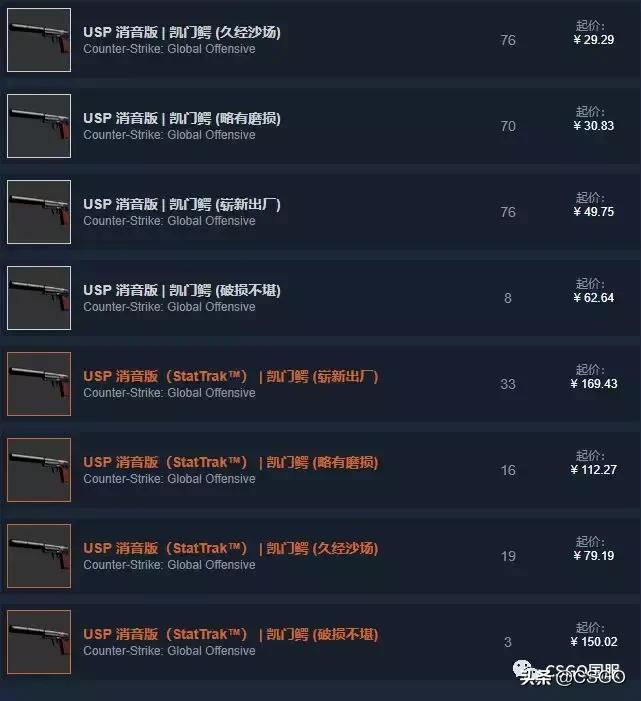Open USP 凯门鳄 (略有磨损) priced ¥30.83

(181, 118)
